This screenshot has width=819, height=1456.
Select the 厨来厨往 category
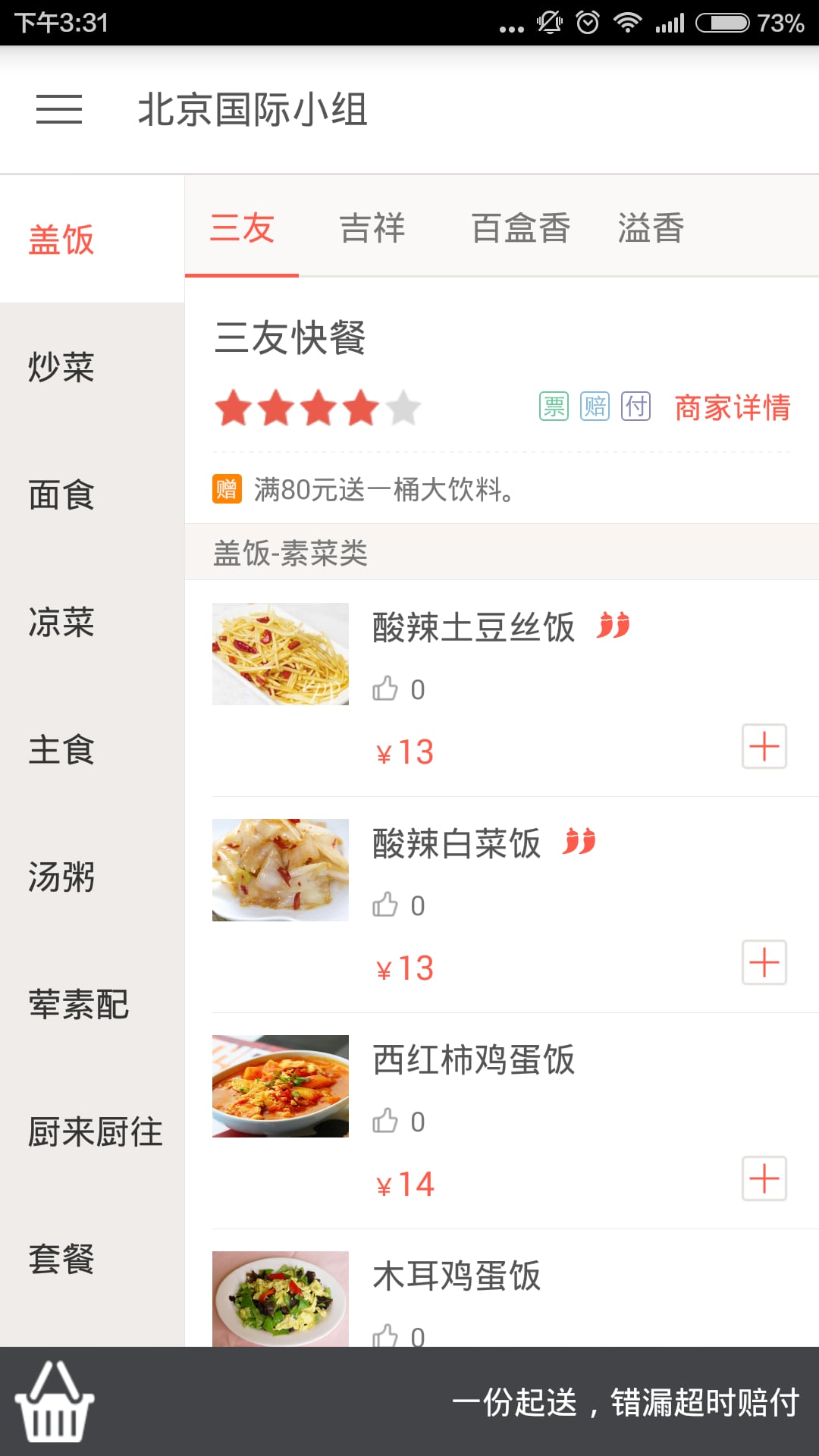(95, 1132)
